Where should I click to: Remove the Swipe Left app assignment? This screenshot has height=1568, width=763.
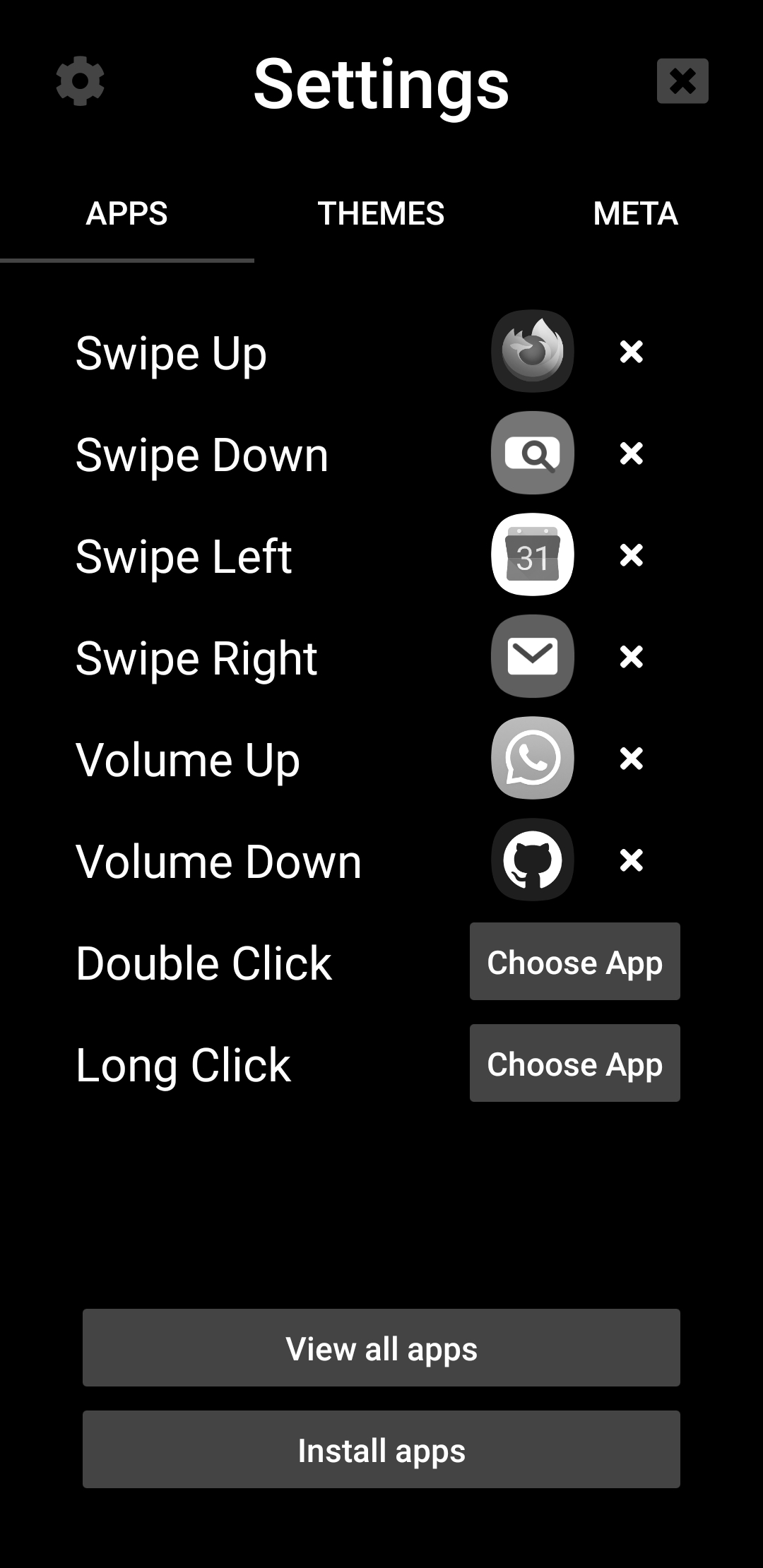(632, 554)
